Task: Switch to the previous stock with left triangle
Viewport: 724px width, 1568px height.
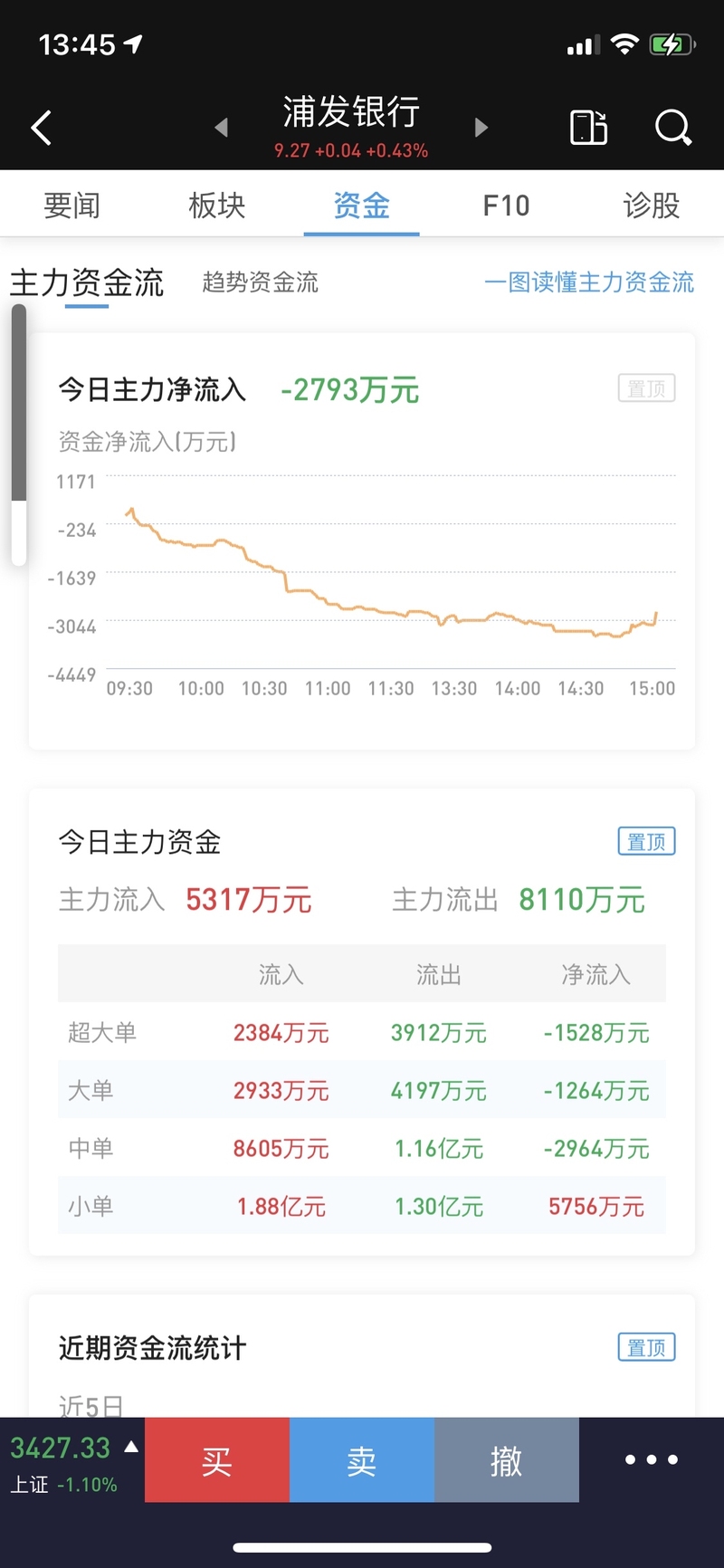Action: point(221,128)
